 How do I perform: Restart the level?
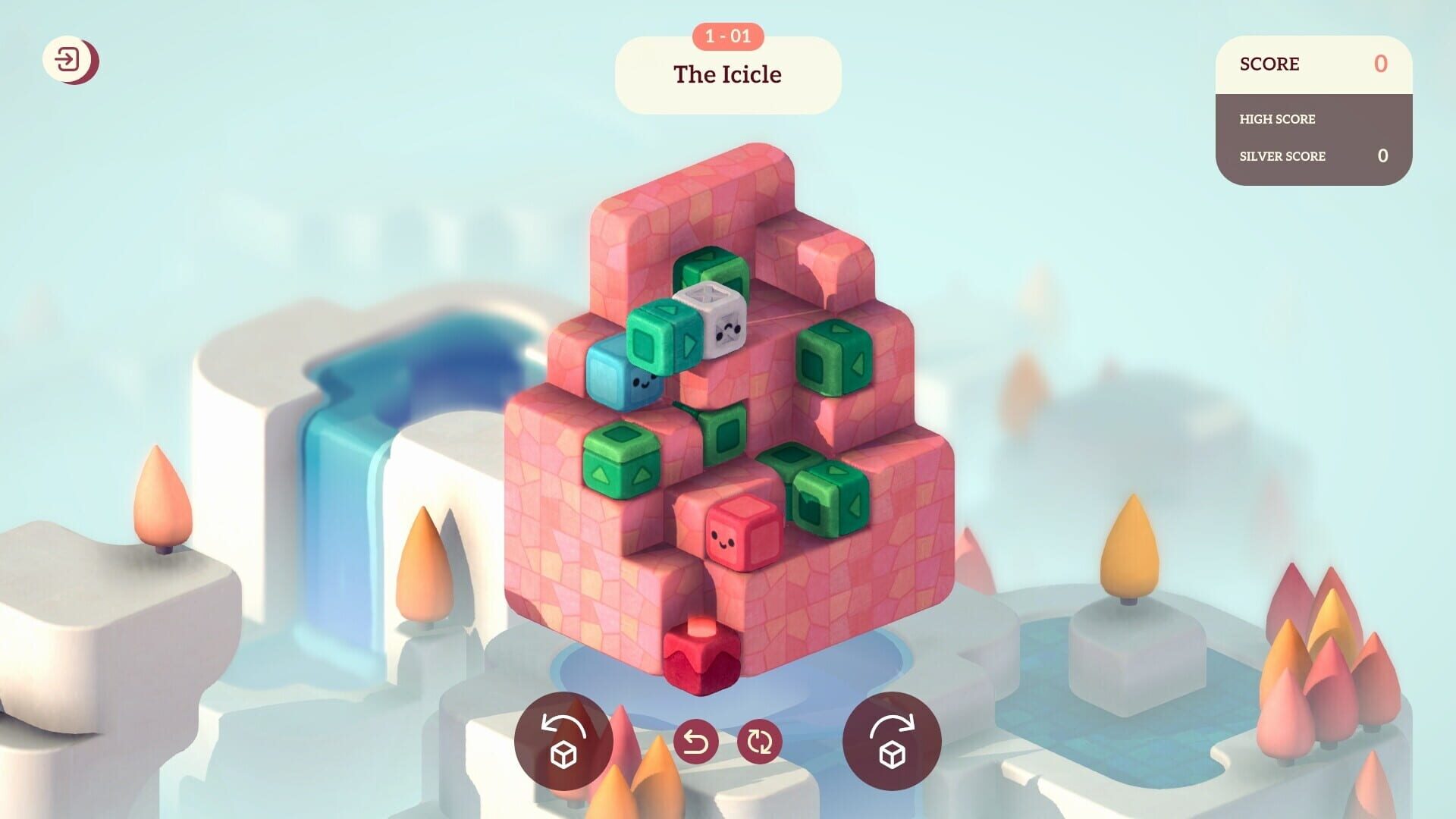759,742
